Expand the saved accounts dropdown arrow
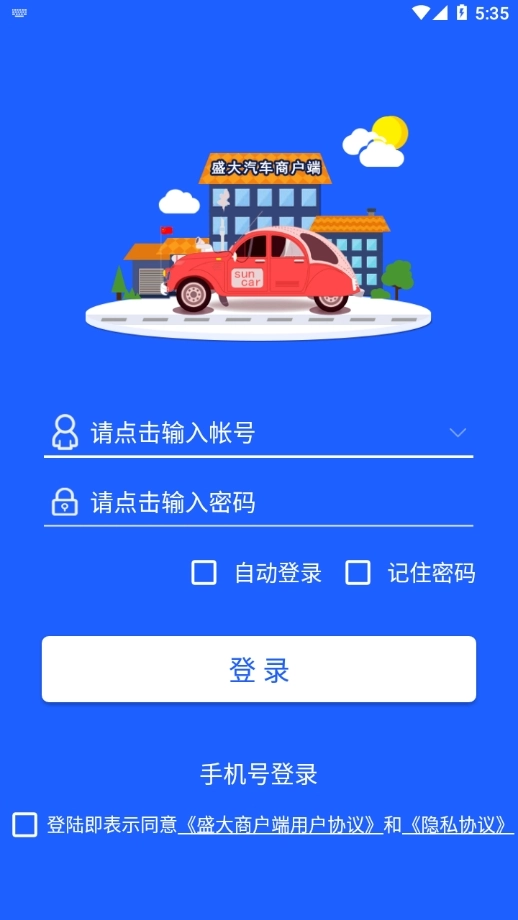The width and height of the screenshot is (518, 920). 458,433
